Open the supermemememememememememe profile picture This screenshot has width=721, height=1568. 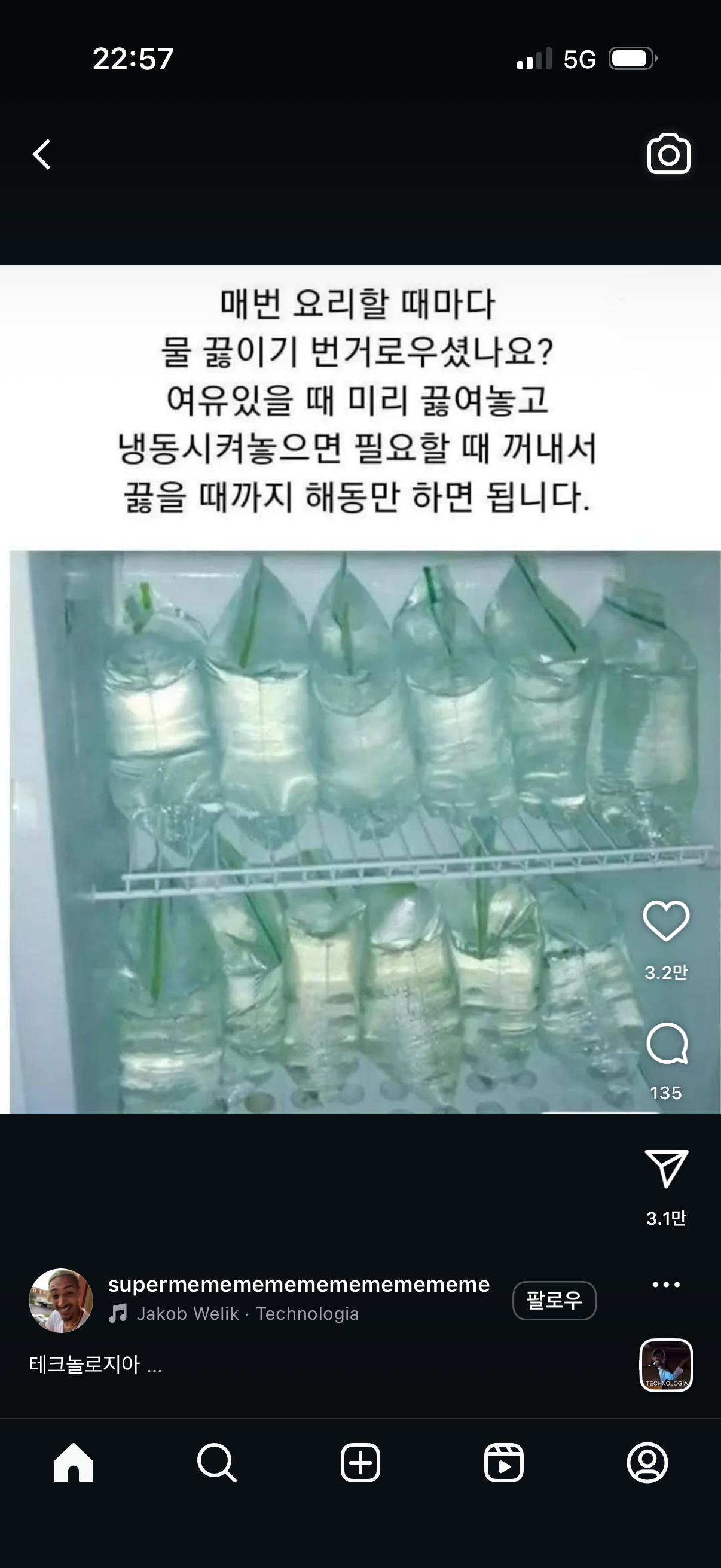(61, 1300)
